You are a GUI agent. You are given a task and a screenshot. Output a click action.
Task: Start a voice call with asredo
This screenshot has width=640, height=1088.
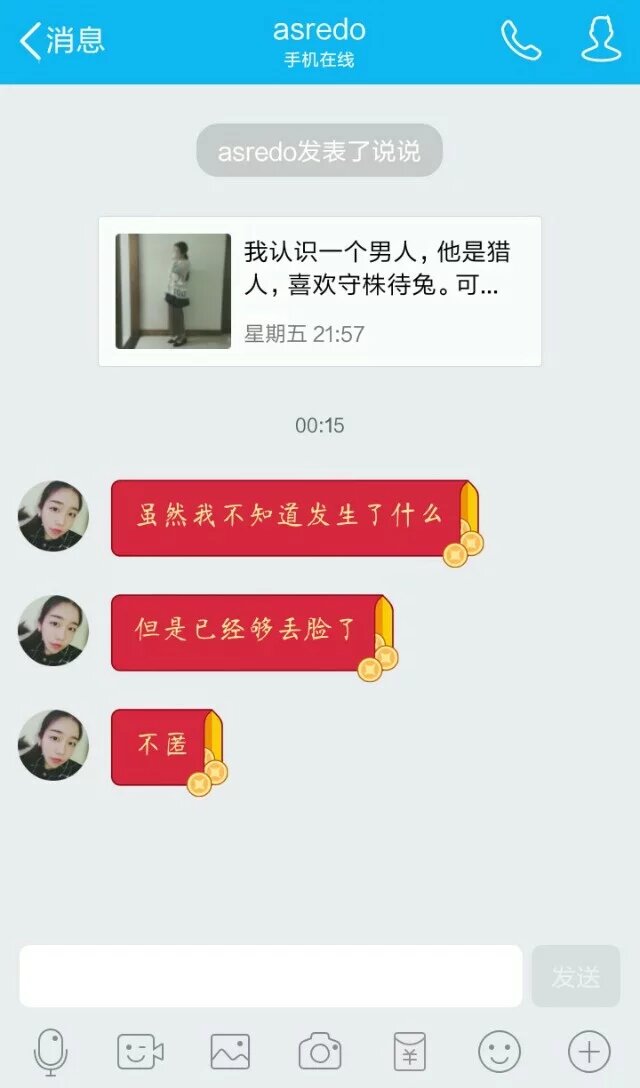tap(520, 41)
